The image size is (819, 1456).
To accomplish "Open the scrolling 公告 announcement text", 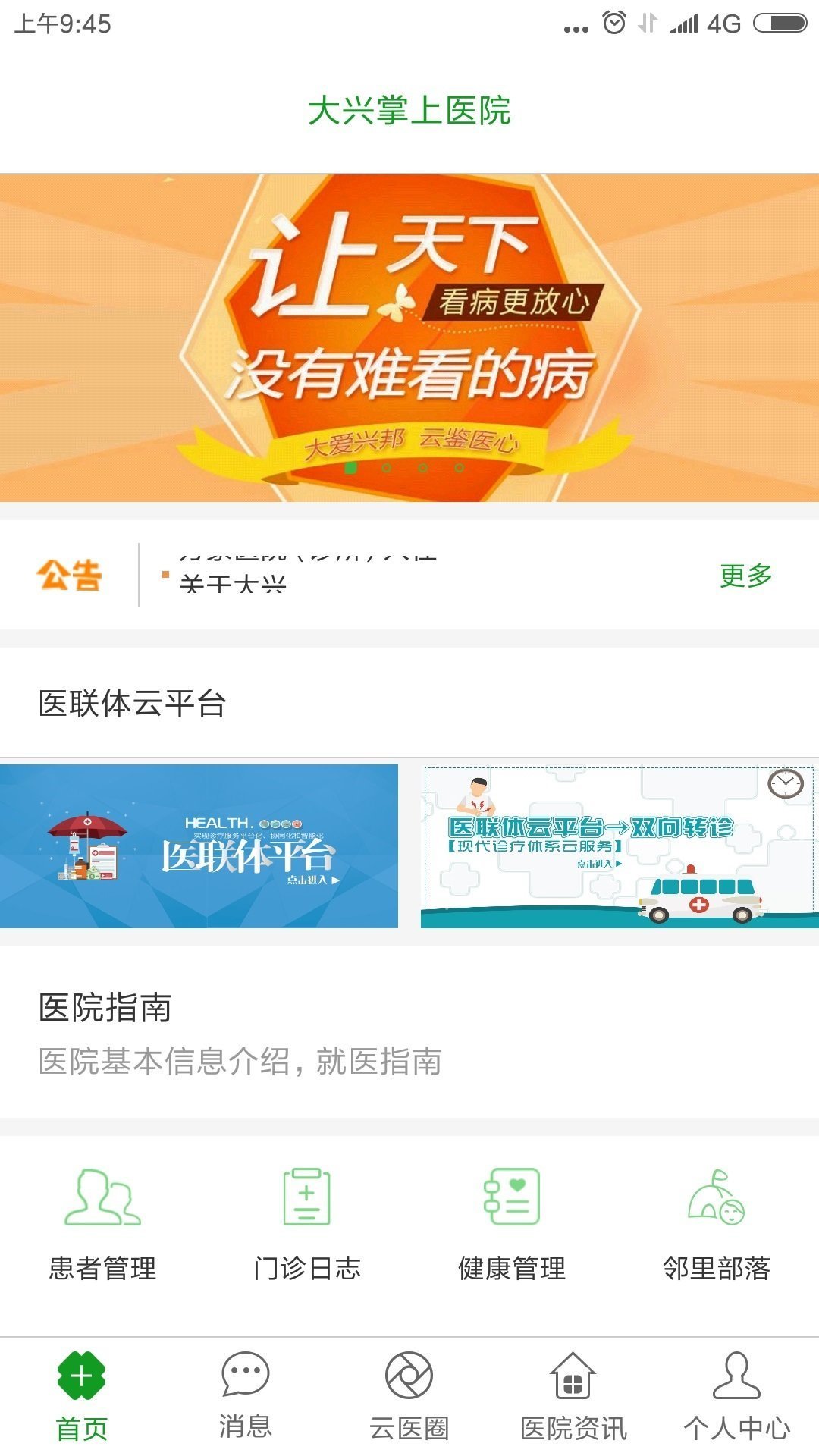I will (x=303, y=575).
